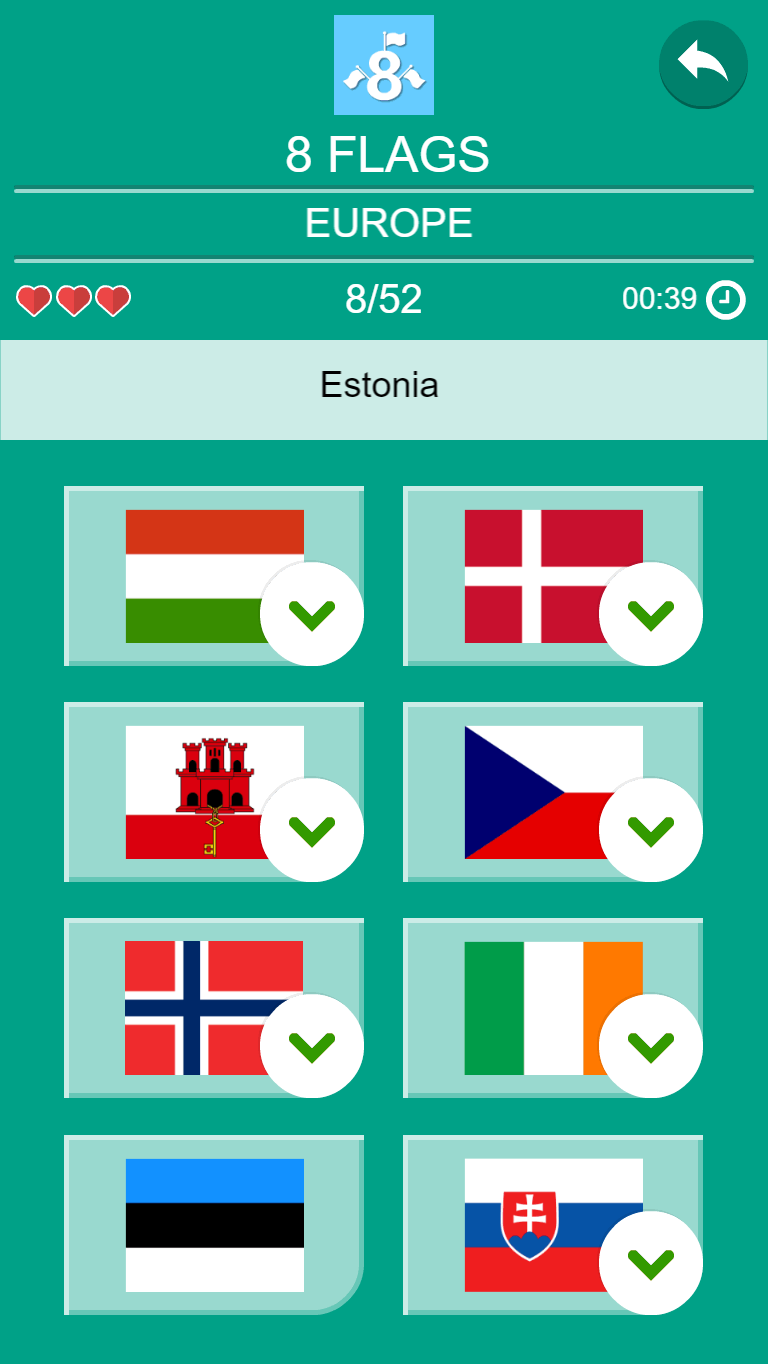Pick the Slovakia flag with coat of arms

(x=553, y=1225)
